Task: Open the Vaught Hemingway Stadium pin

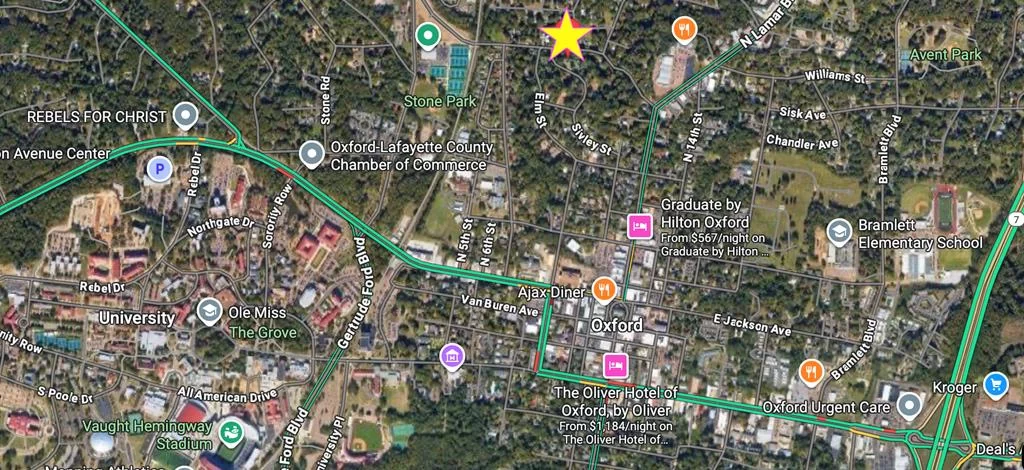Action: [x=231, y=434]
